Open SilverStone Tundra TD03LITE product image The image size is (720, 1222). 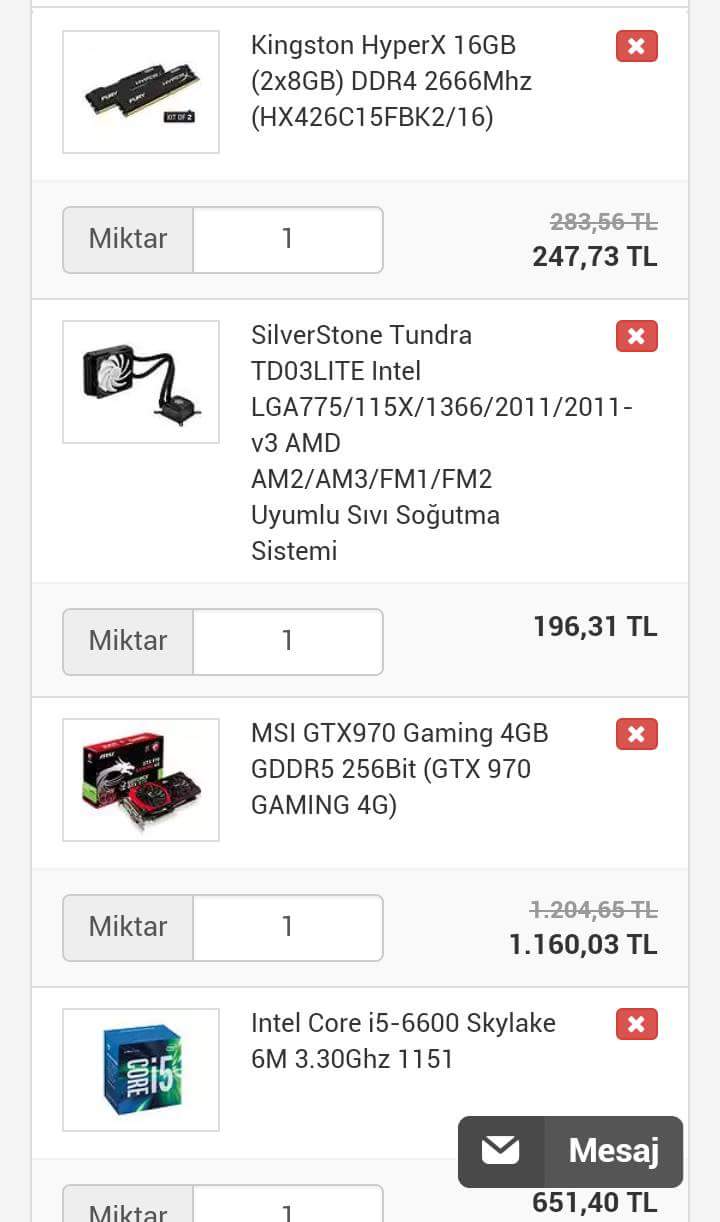[141, 382]
